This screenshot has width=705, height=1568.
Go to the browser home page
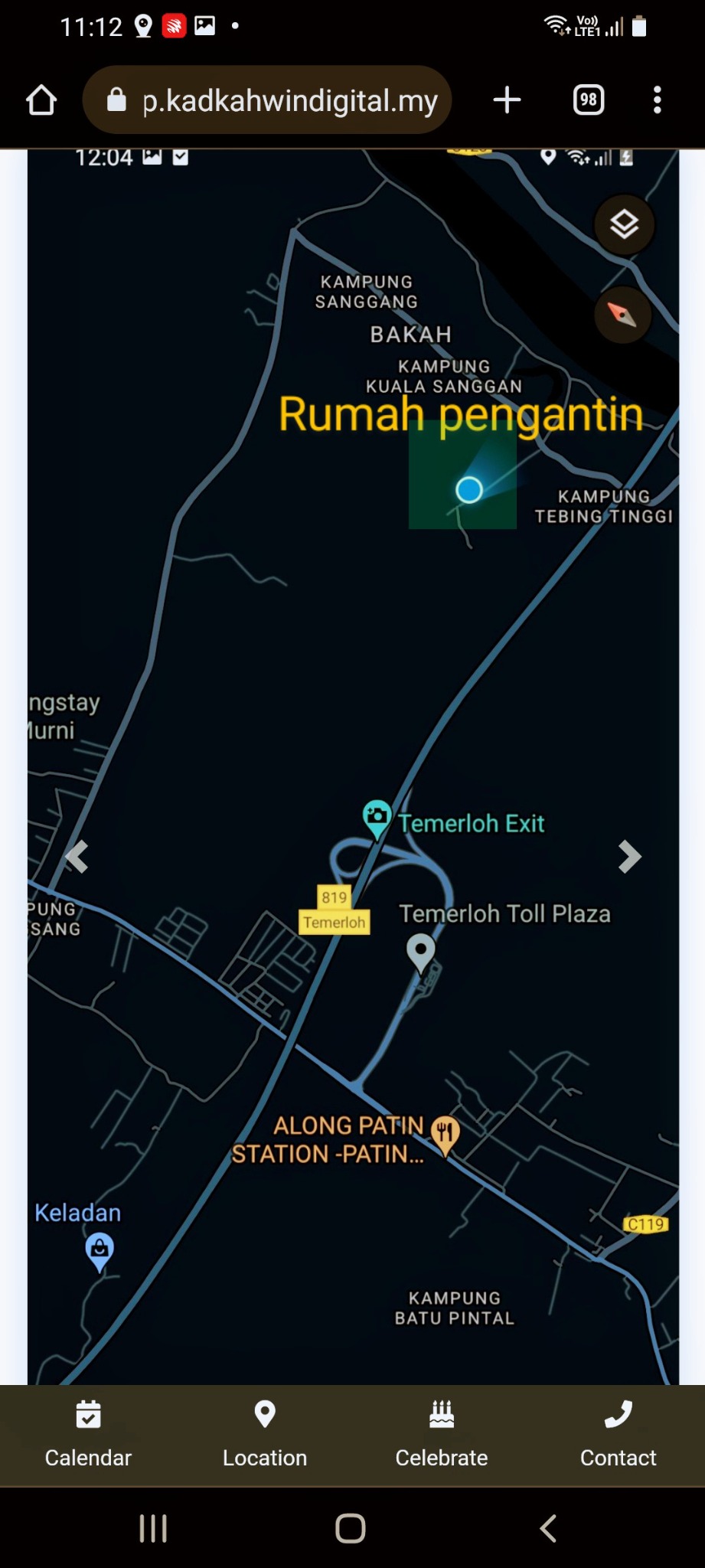(x=41, y=100)
